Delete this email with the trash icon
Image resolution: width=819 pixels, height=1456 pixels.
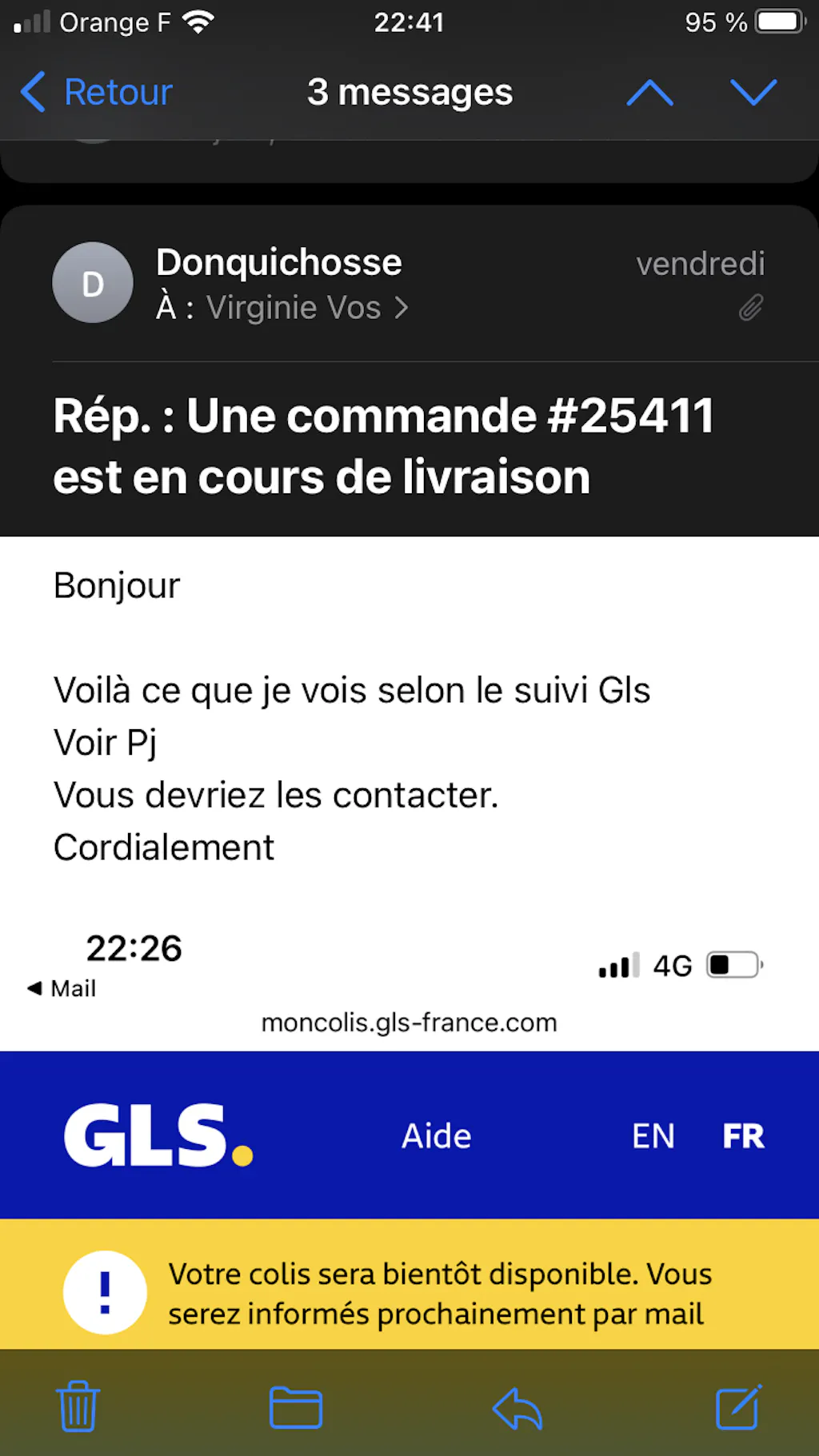point(78,1406)
